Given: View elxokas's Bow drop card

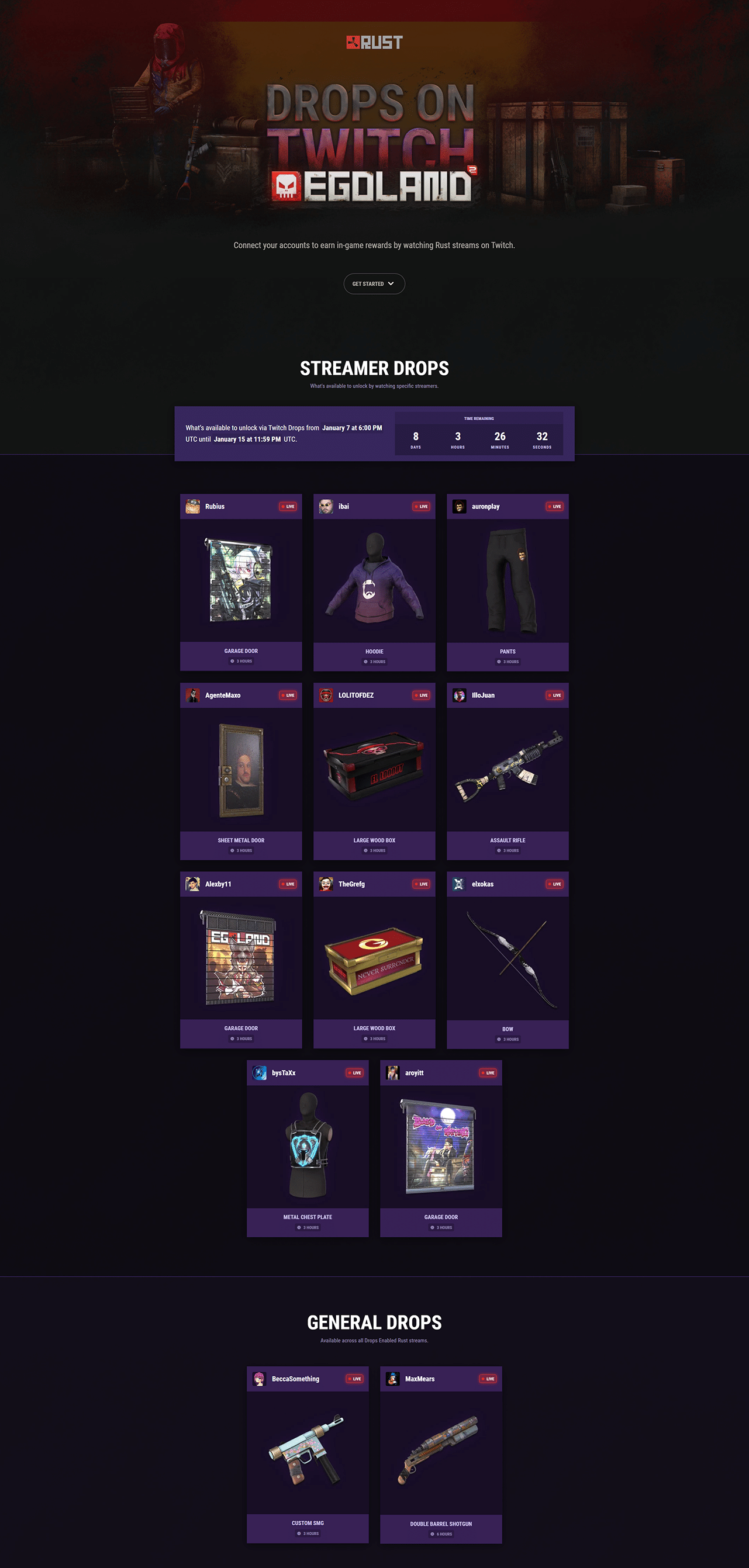Looking at the screenshot, I should [508, 958].
